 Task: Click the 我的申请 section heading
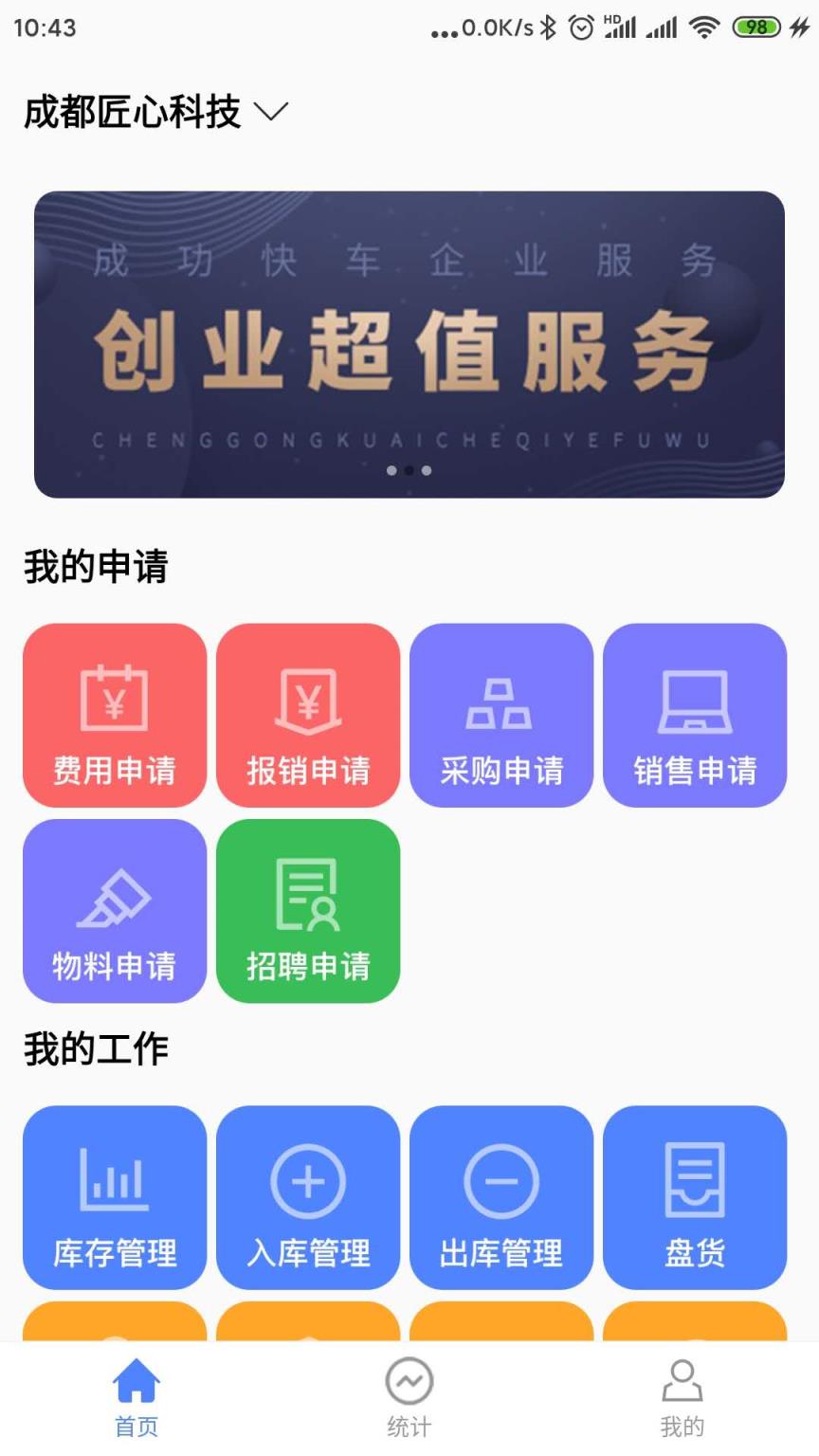pyautogui.click(x=95, y=566)
